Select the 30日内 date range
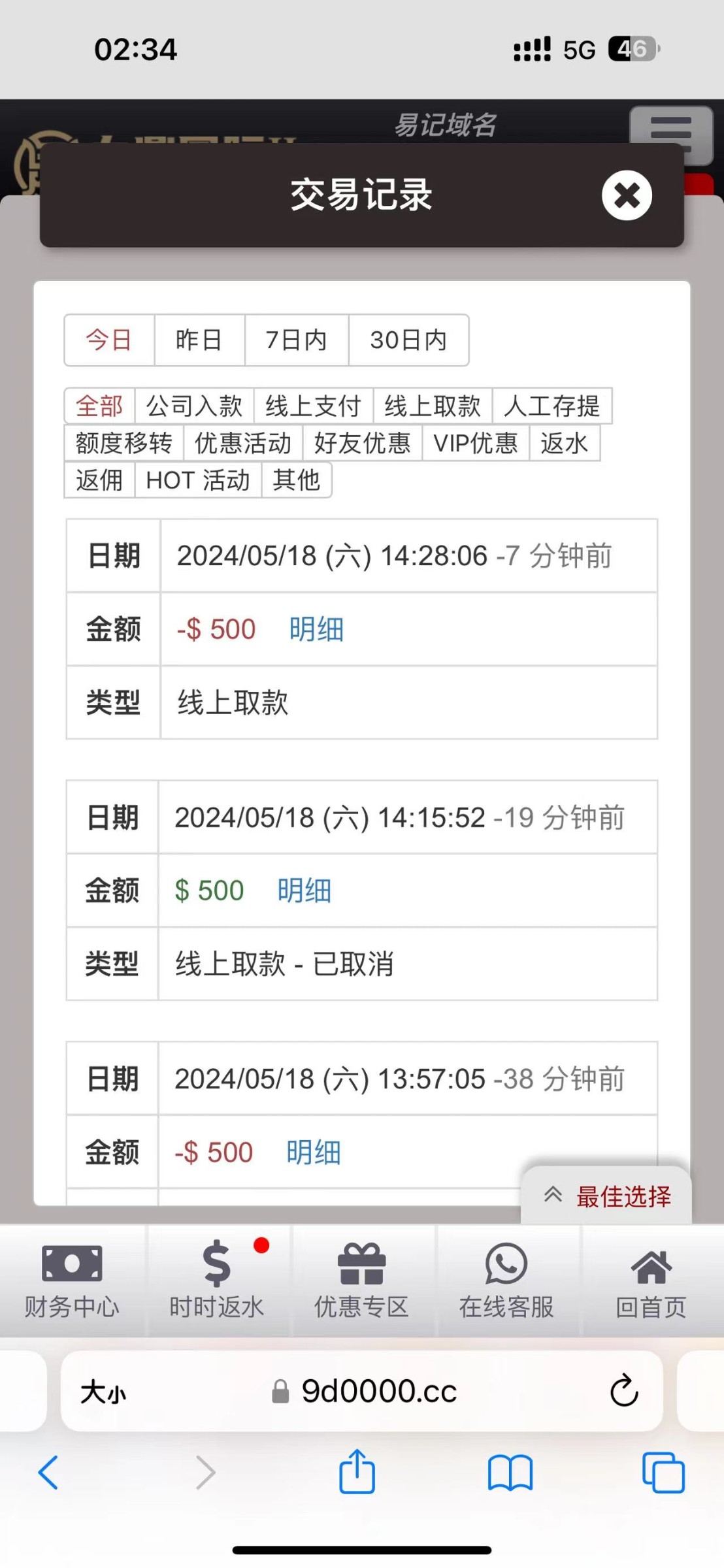 tap(408, 340)
